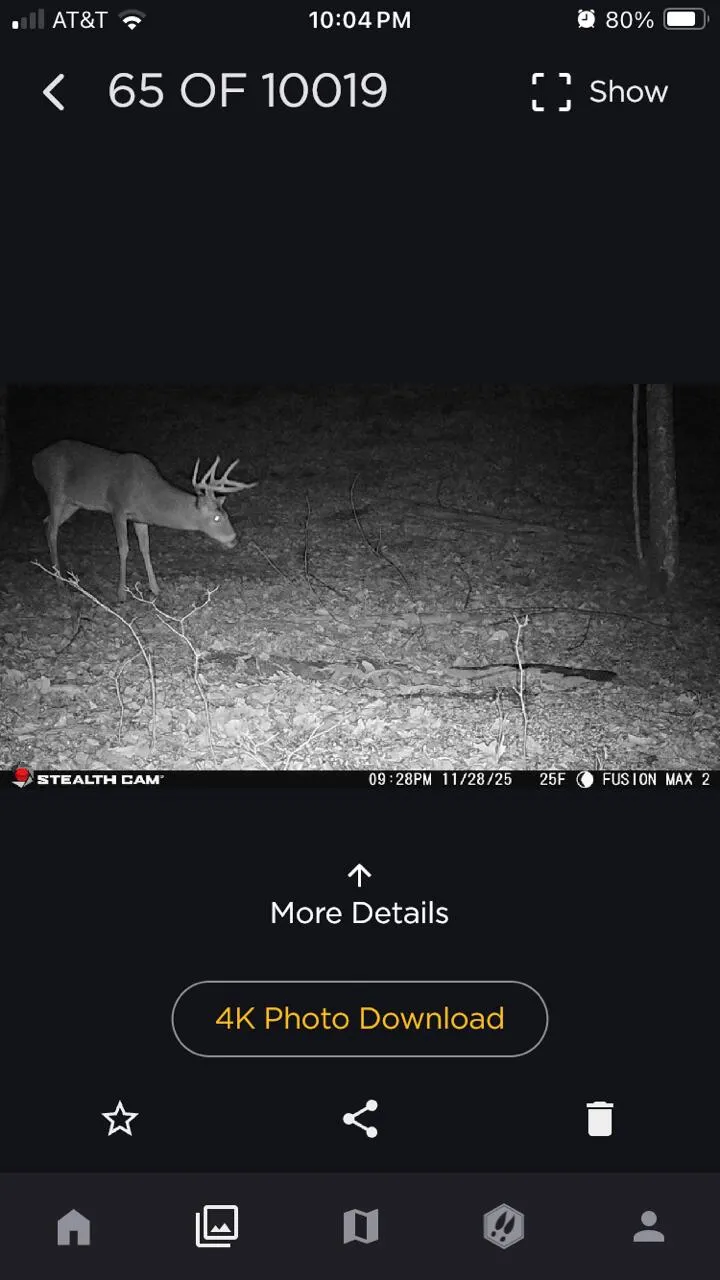
Task: Share this trail camera photo
Action: point(360,1119)
